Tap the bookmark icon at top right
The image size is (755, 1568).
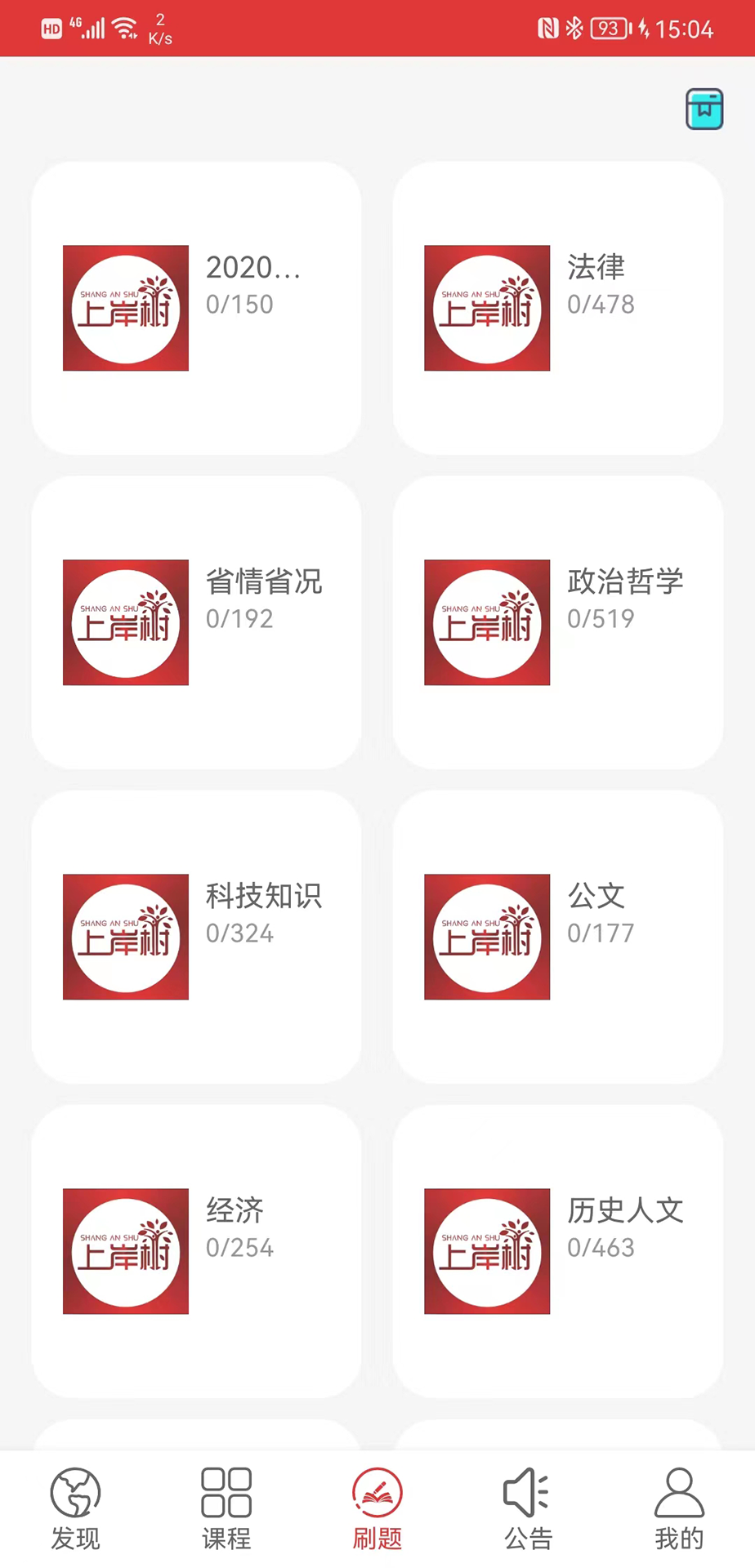click(x=704, y=107)
